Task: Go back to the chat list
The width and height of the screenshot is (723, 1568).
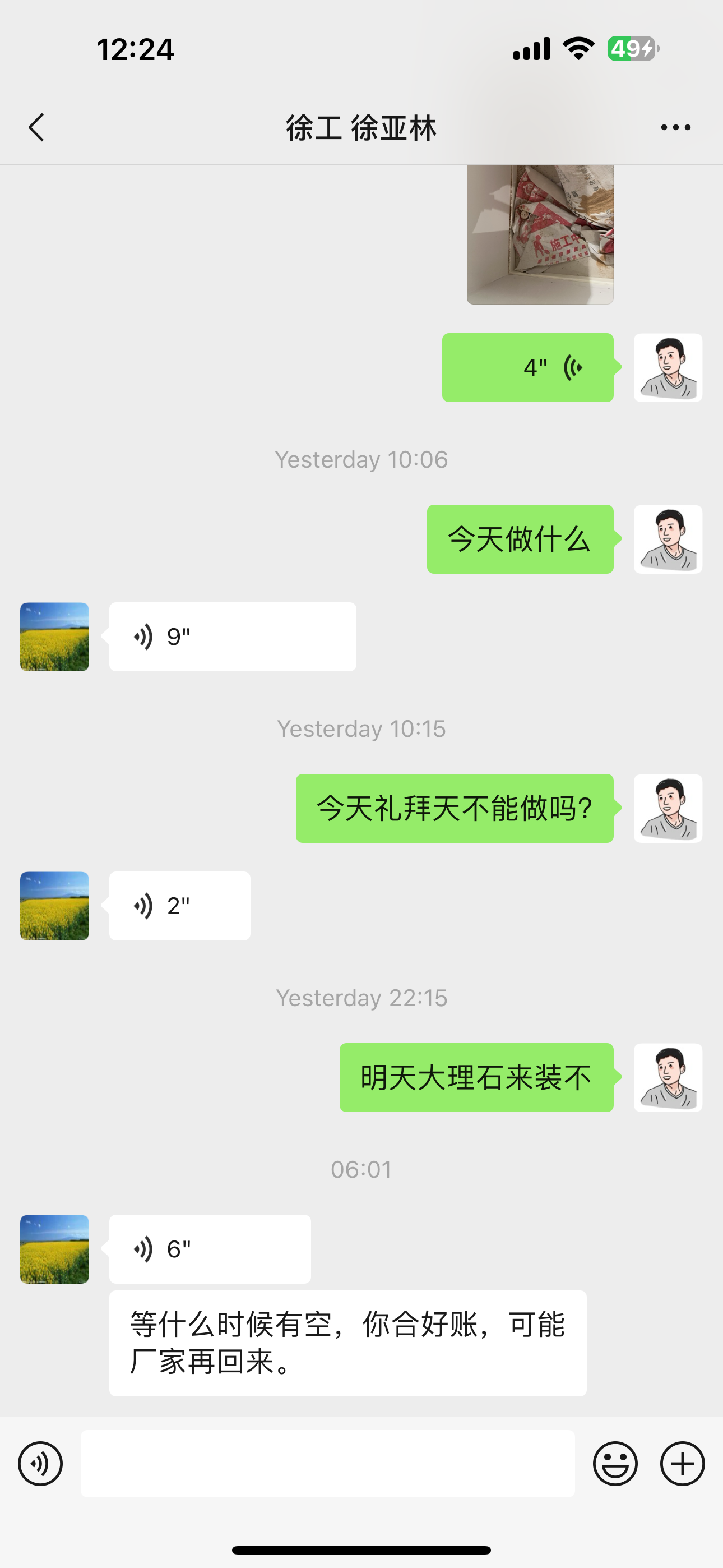Action: [x=36, y=128]
